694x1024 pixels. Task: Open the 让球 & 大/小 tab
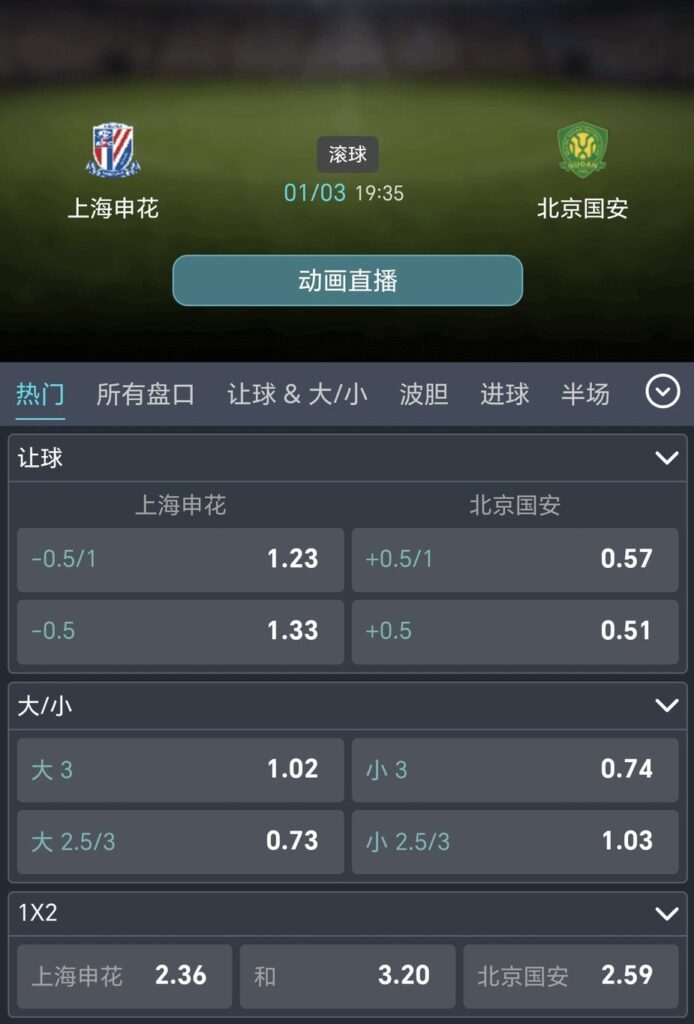coord(297,394)
